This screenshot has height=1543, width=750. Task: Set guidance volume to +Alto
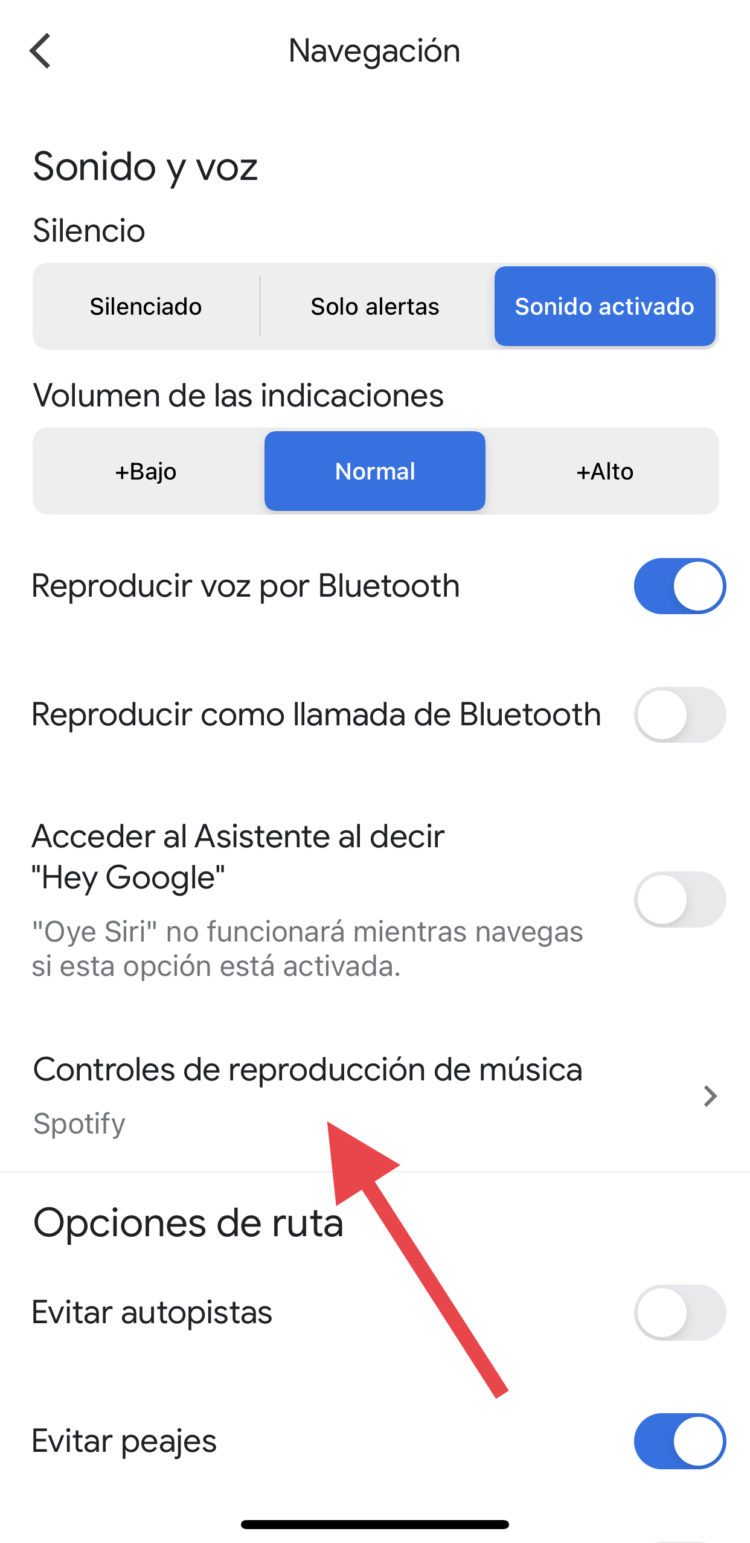click(x=604, y=470)
